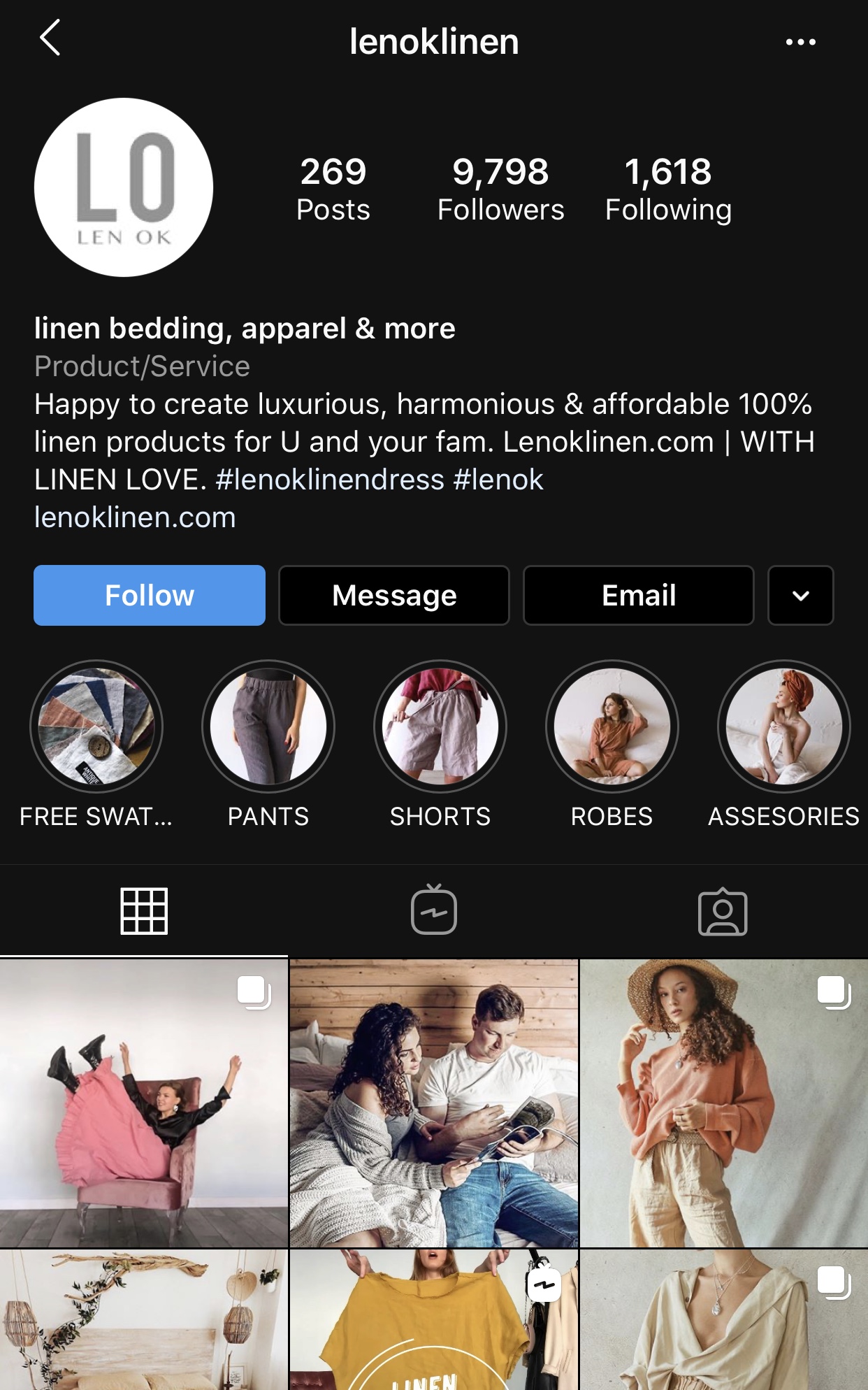Viewport: 868px width, 1390px height.
Task: Switch to the IGTV videos tab
Action: point(434,910)
